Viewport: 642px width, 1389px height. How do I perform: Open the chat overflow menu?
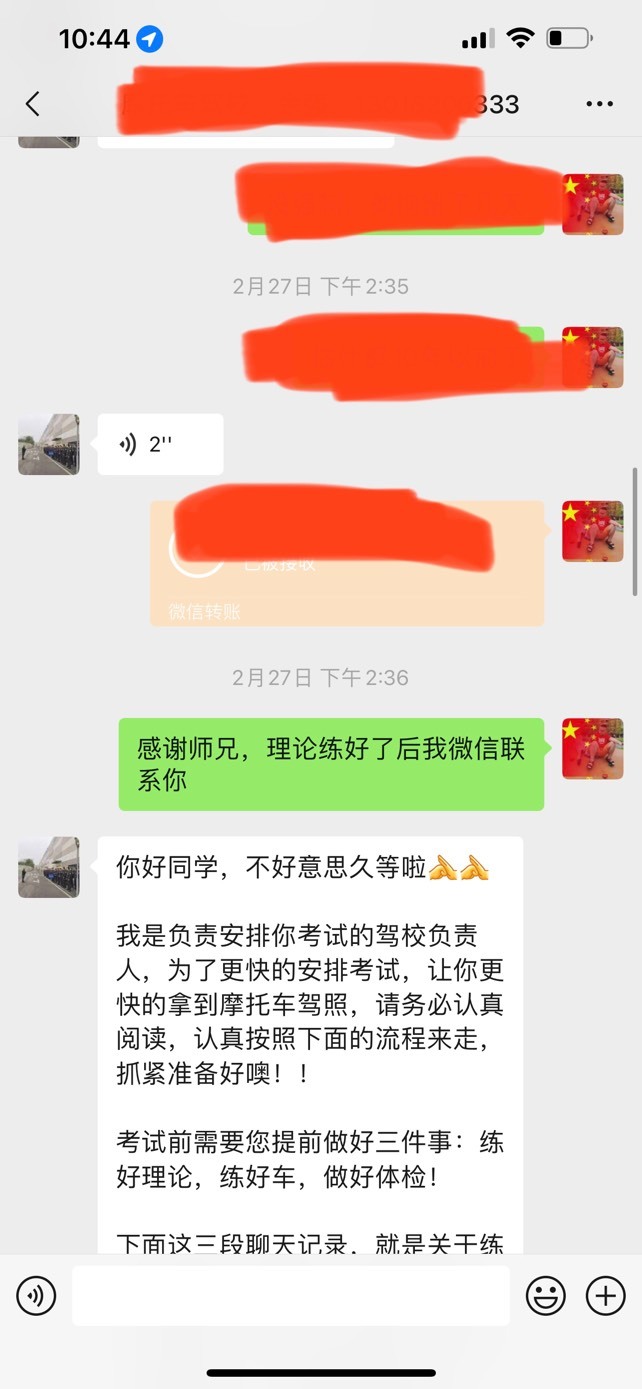[x=599, y=104]
